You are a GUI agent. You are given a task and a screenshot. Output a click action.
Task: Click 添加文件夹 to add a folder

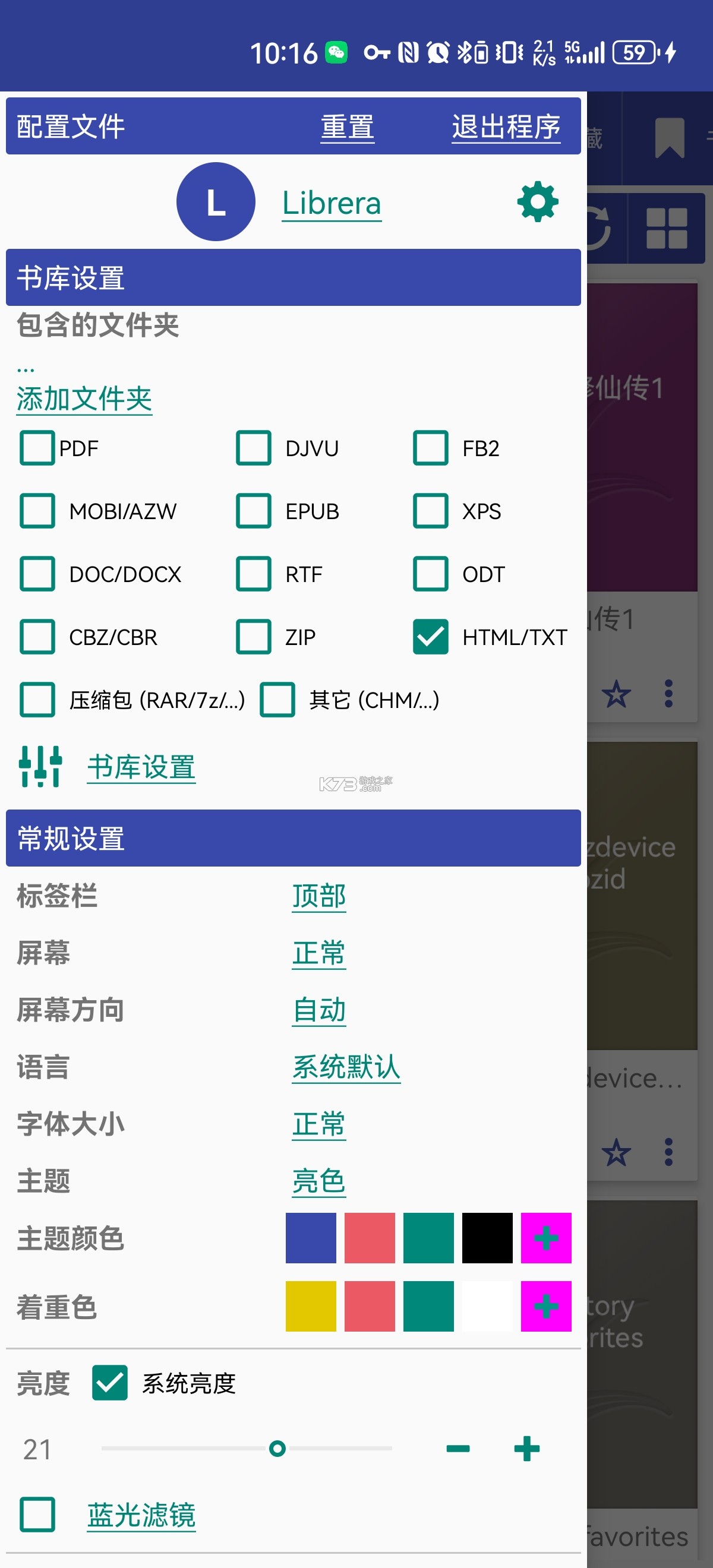point(83,399)
